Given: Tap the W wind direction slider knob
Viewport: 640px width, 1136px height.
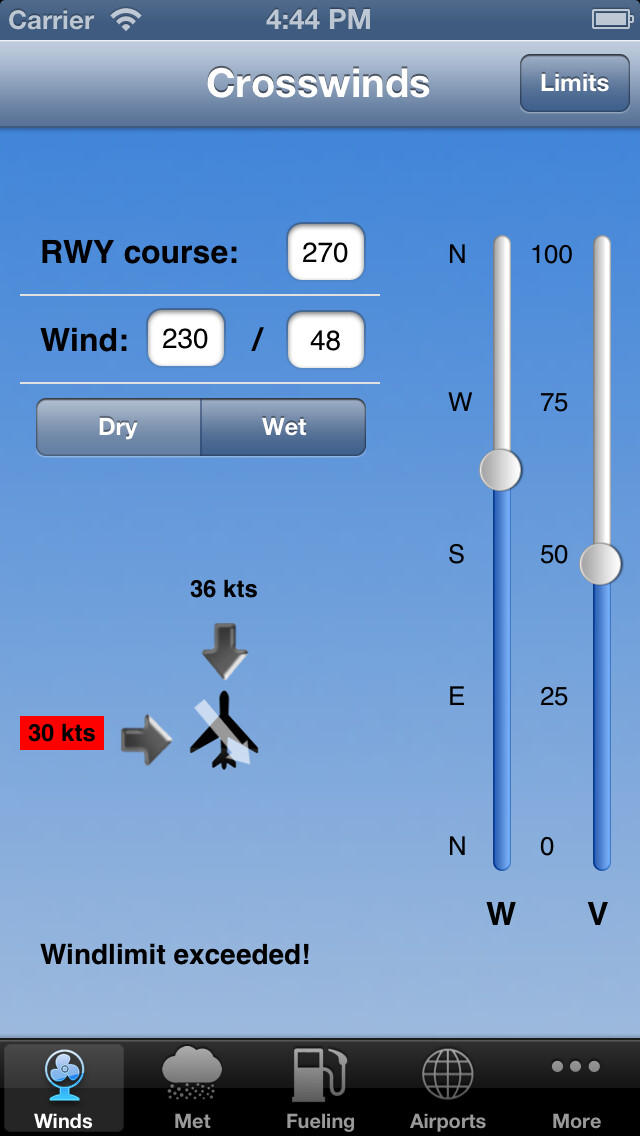Looking at the screenshot, I should tap(501, 469).
